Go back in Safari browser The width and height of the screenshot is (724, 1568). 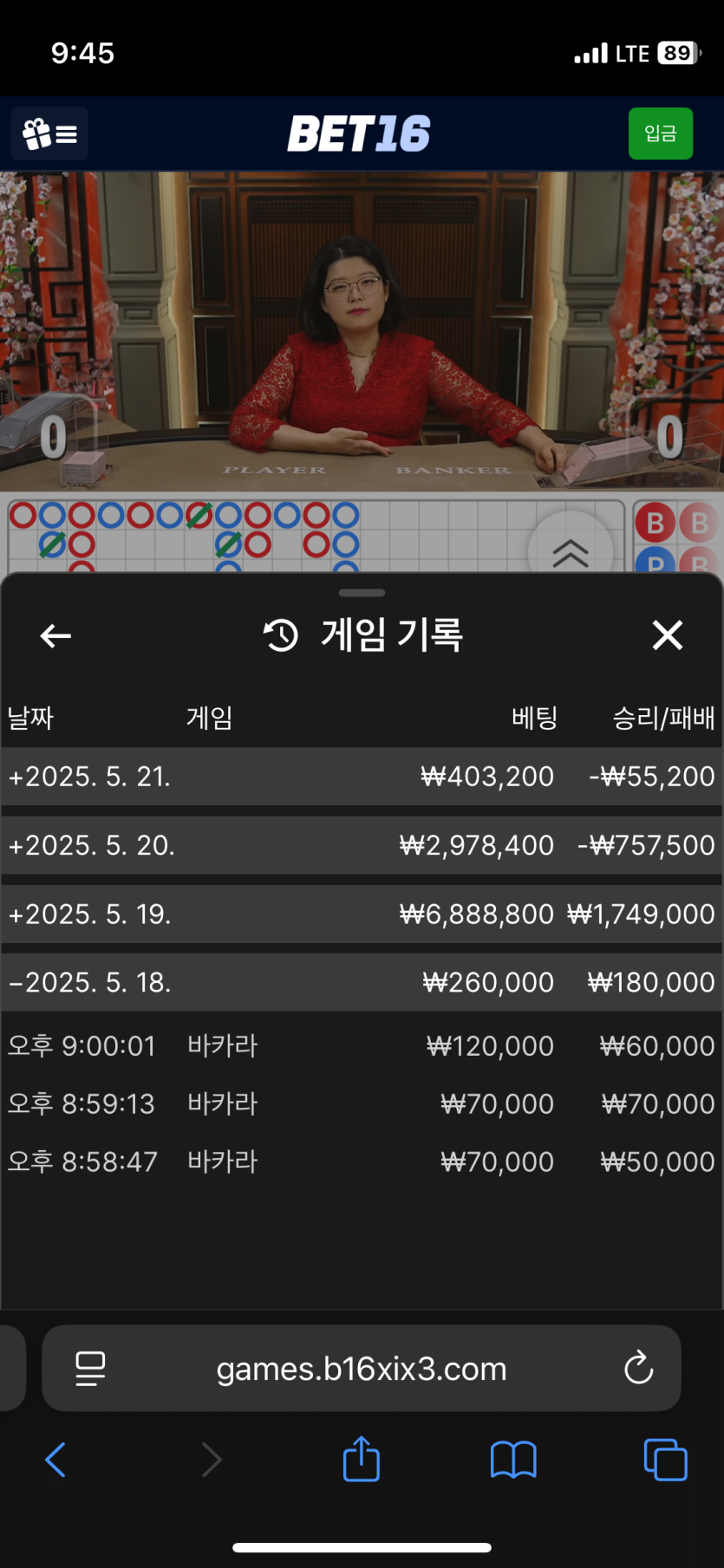click(x=55, y=1460)
